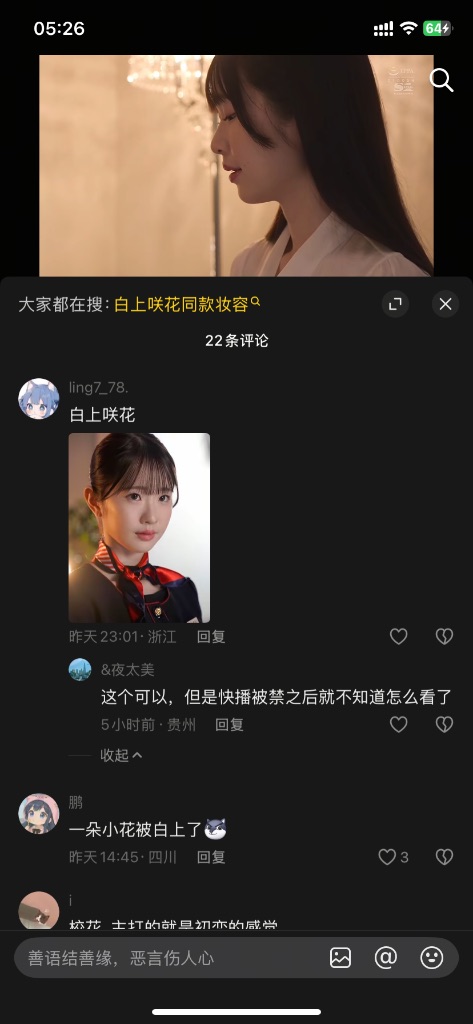
Task: Reply to &夜太美's comment
Action: [229, 725]
